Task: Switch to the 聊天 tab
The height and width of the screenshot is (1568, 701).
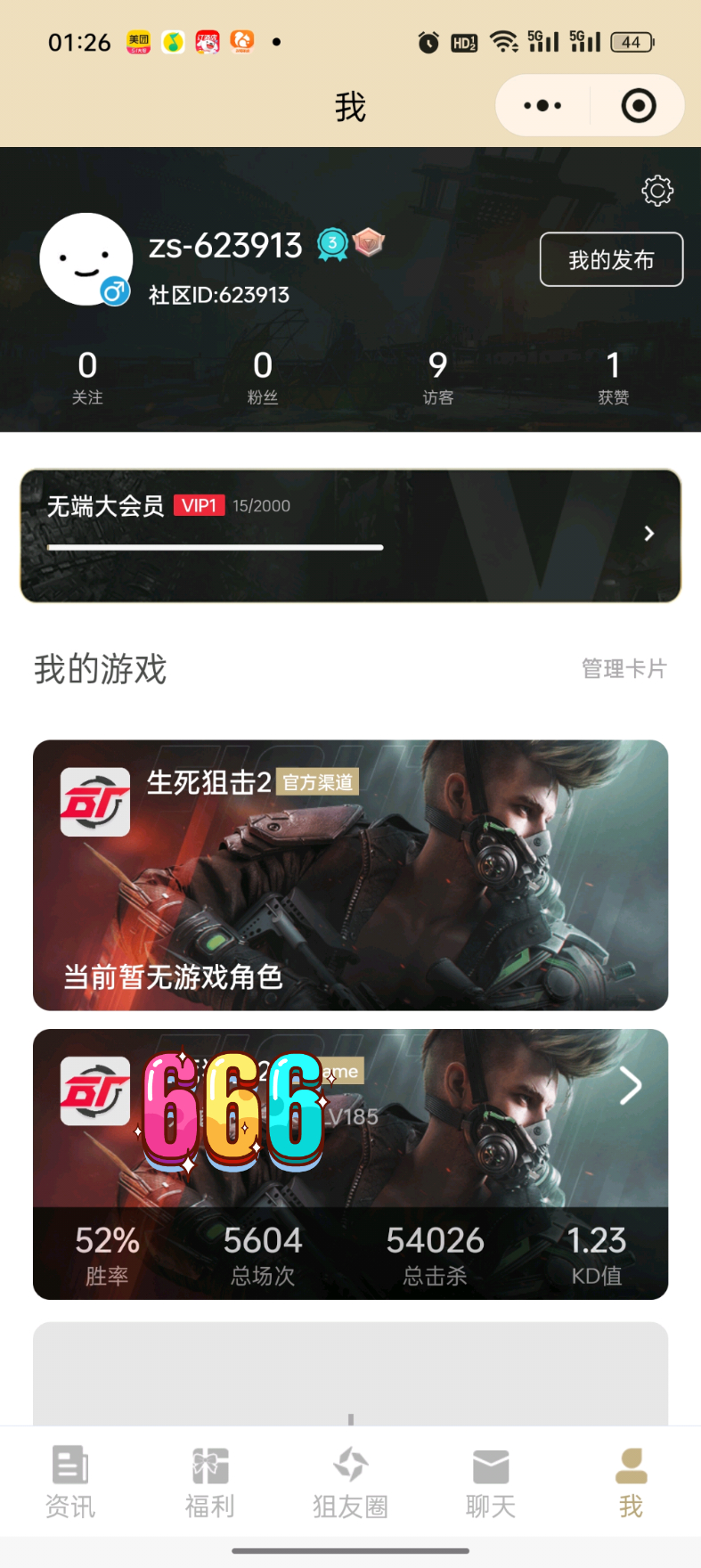Action: (491, 1482)
